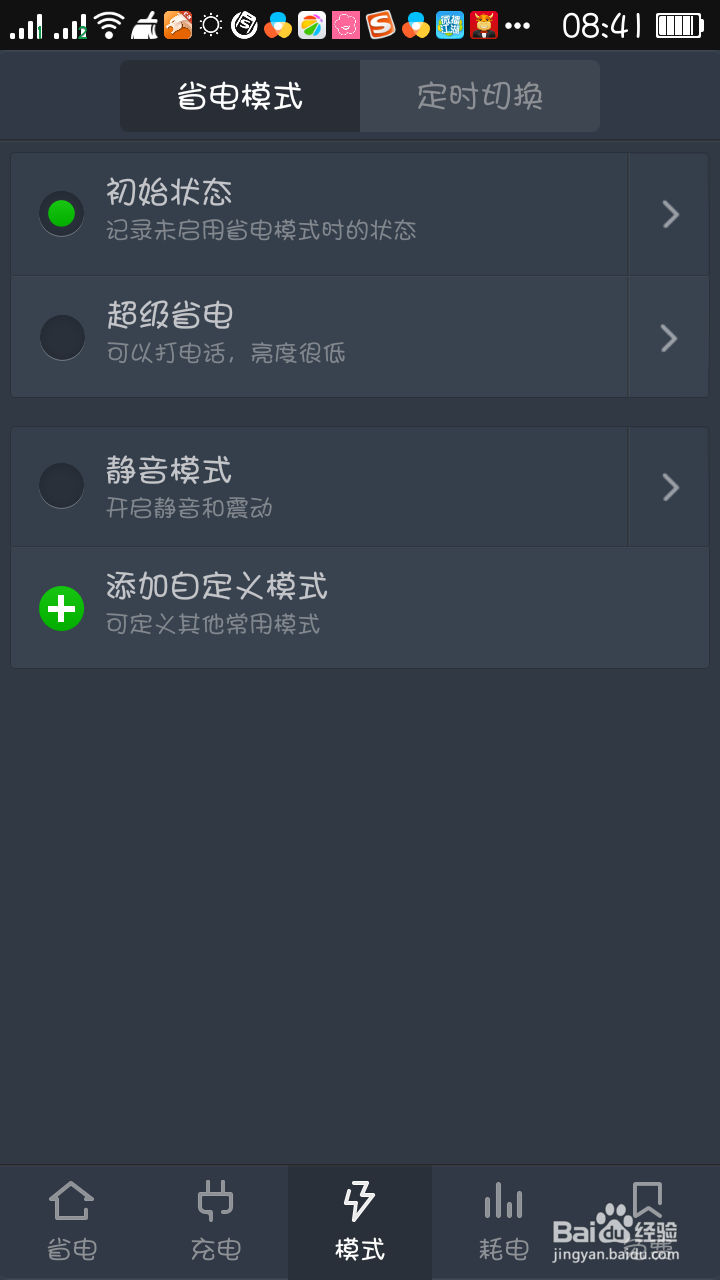Open 超级省电 settings using the right arrow
The height and width of the screenshot is (1280, 720).
click(668, 337)
